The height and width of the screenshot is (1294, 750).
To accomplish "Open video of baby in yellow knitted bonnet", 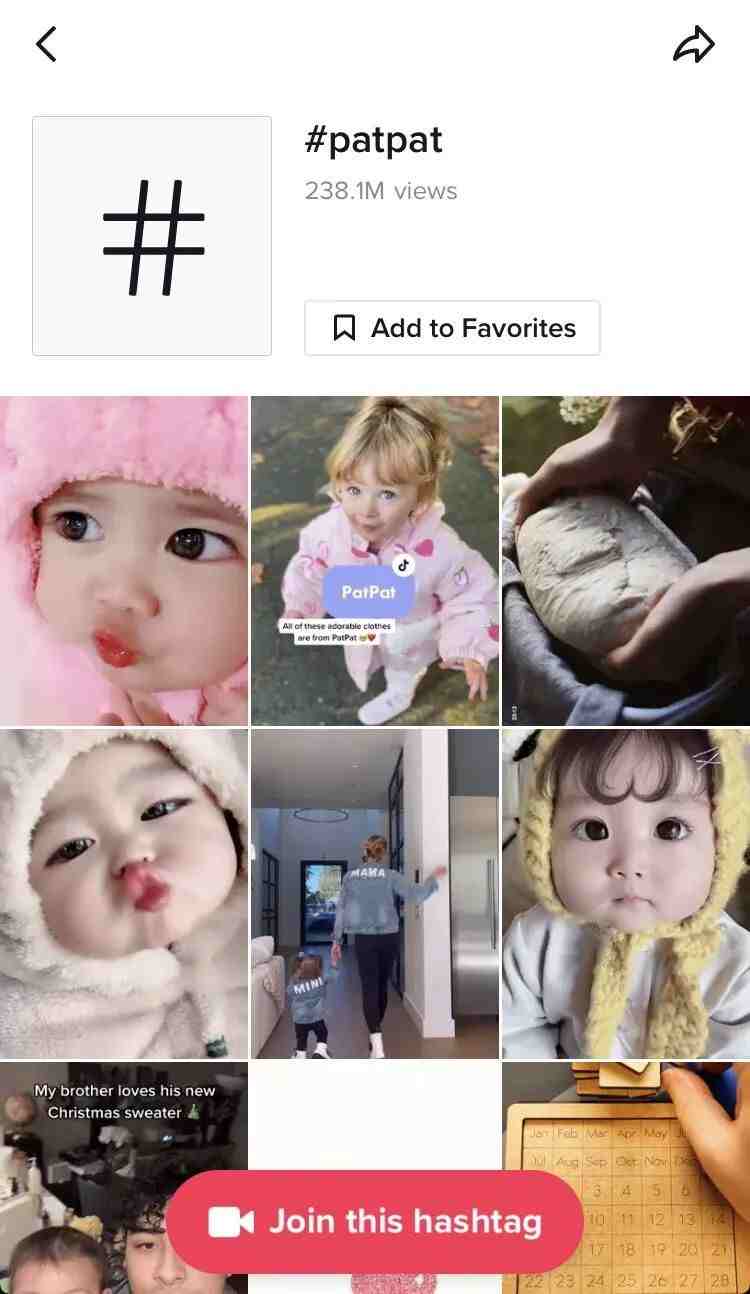I will pyautogui.click(x=626, y=892).
